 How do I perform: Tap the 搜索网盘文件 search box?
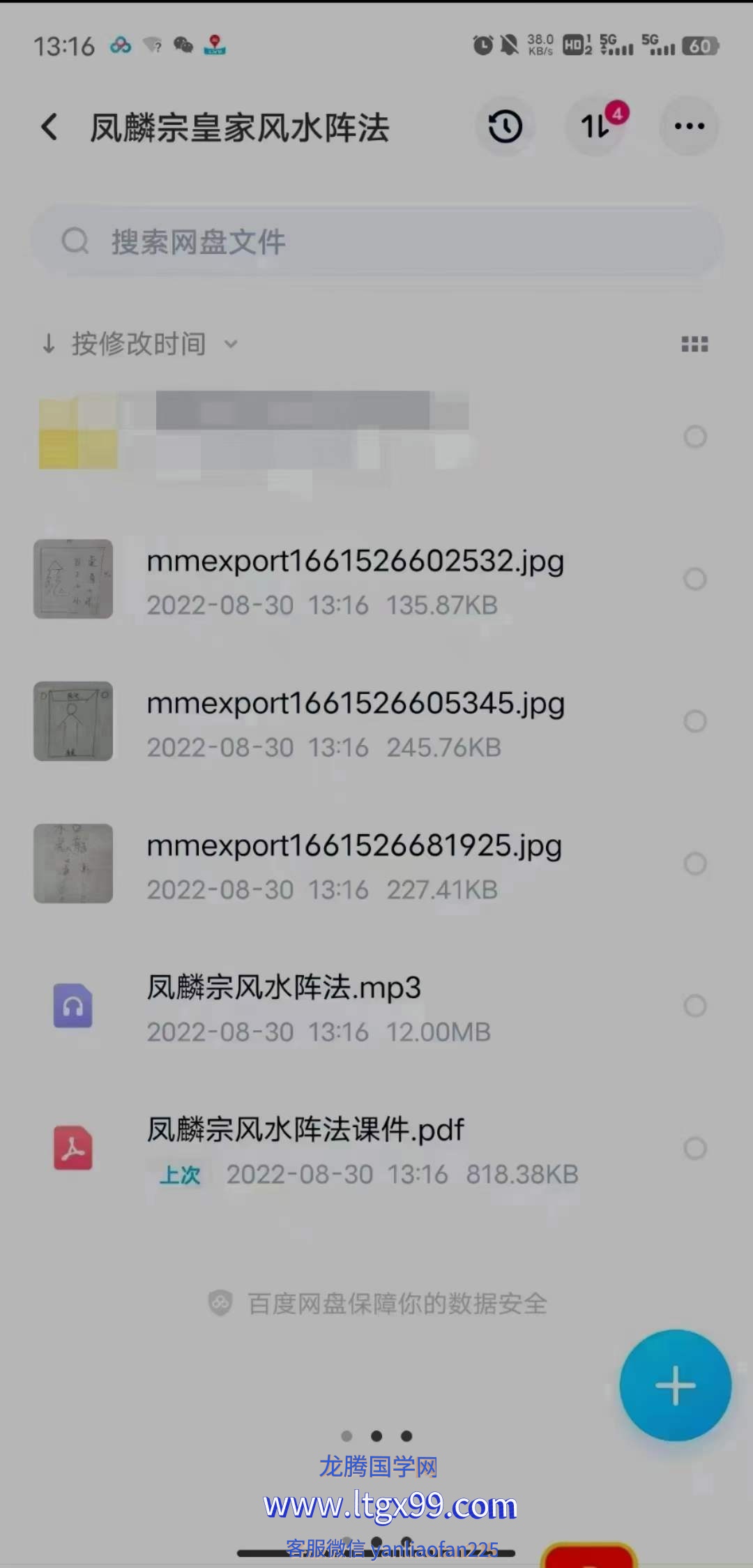point(376,242)
